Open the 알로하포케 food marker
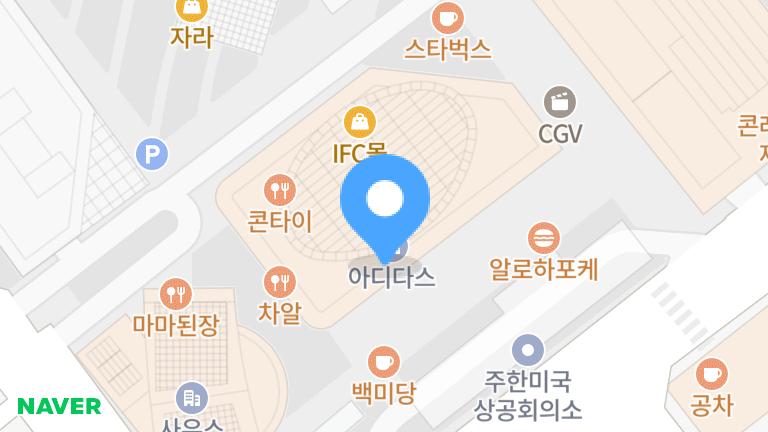Viewport: 768px width, 432px height. pos(543,239)
